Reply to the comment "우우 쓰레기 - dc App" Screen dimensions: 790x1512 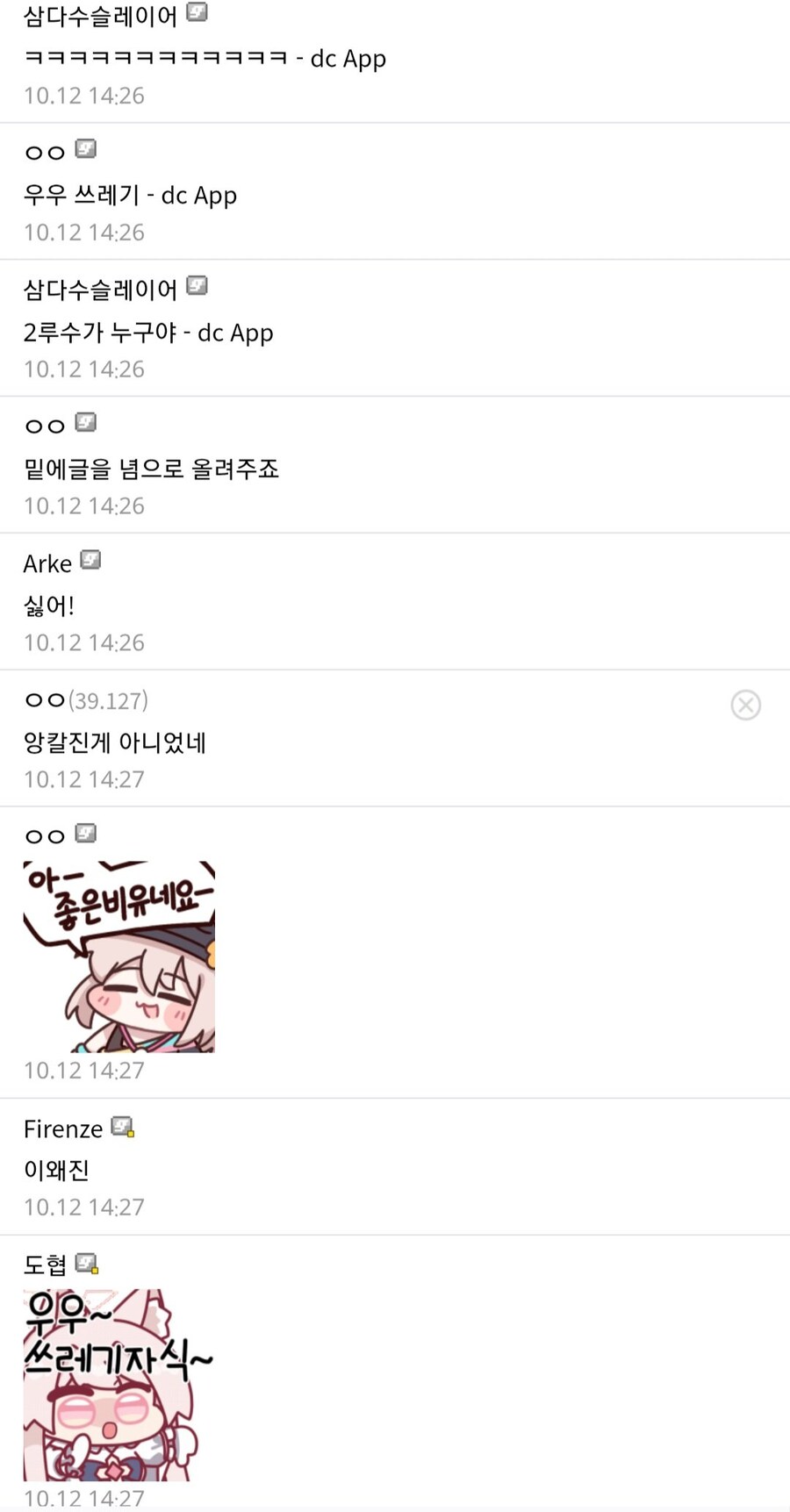click(130, 196)
